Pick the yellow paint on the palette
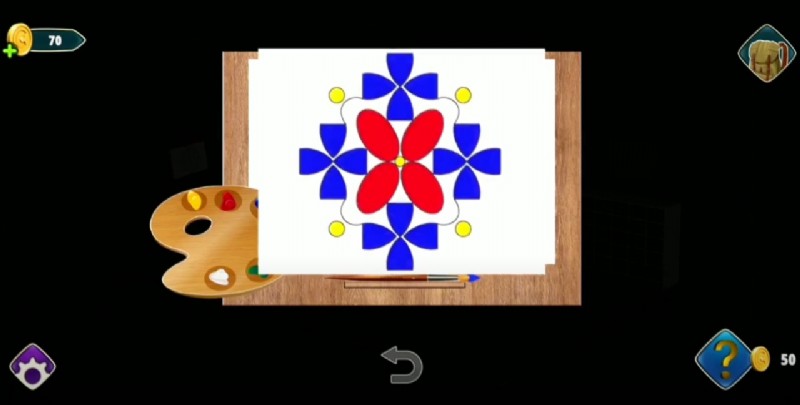800x405 pixels. point(194,201)
